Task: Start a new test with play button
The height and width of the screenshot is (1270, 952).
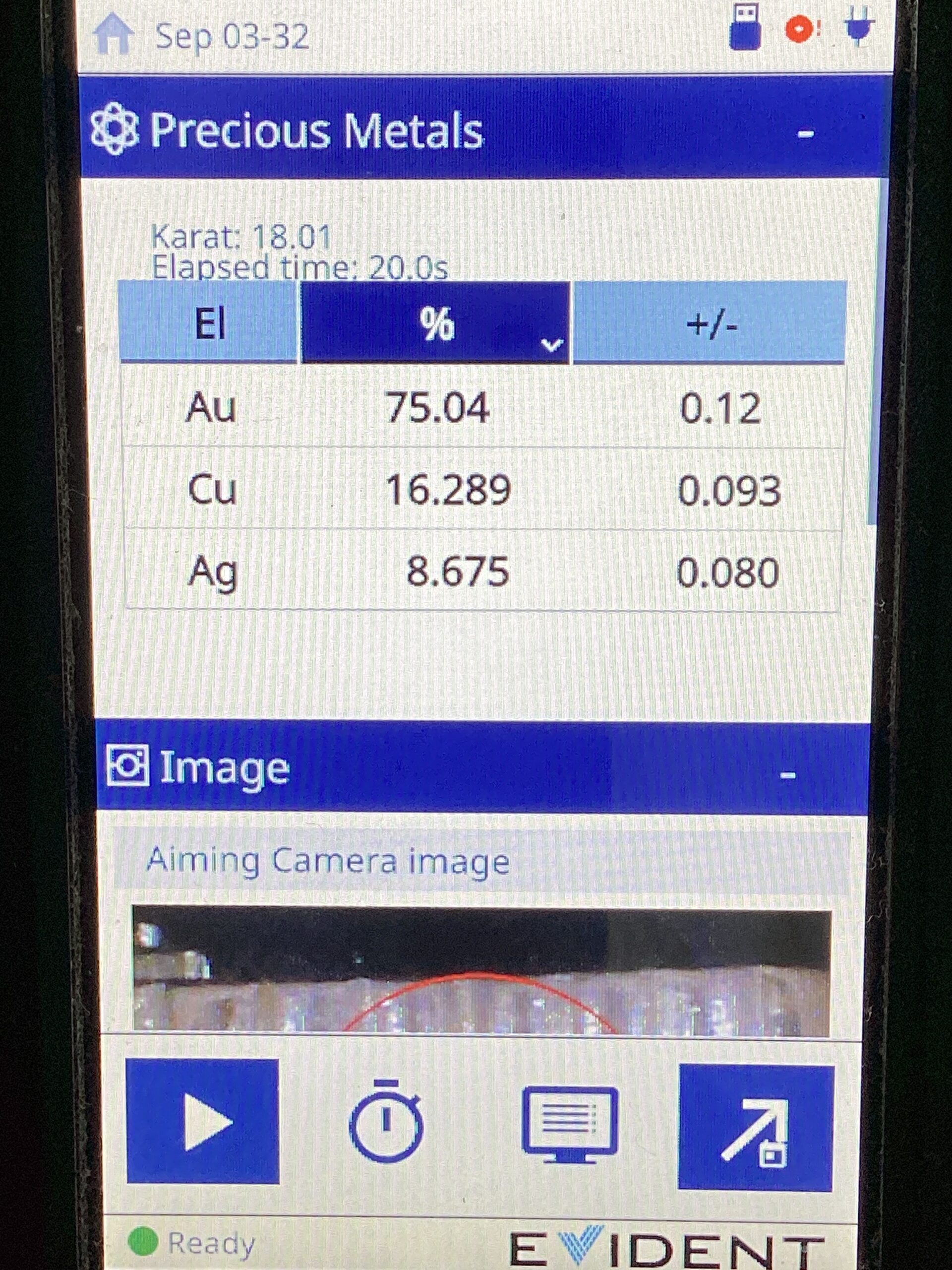Action: (203, 1121)
